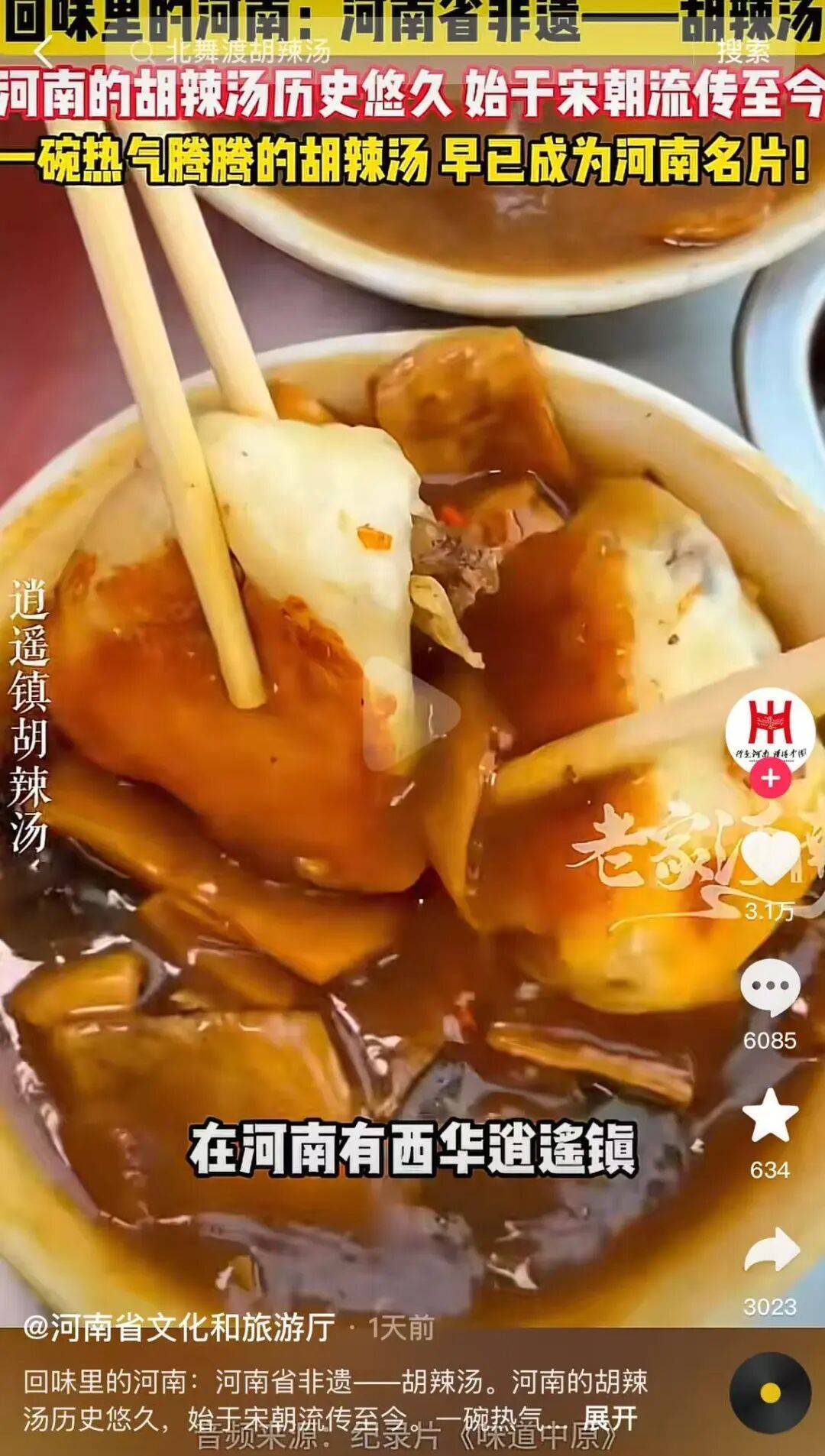
Task: Follow the creator with the plus button
Action: (770, 778)
